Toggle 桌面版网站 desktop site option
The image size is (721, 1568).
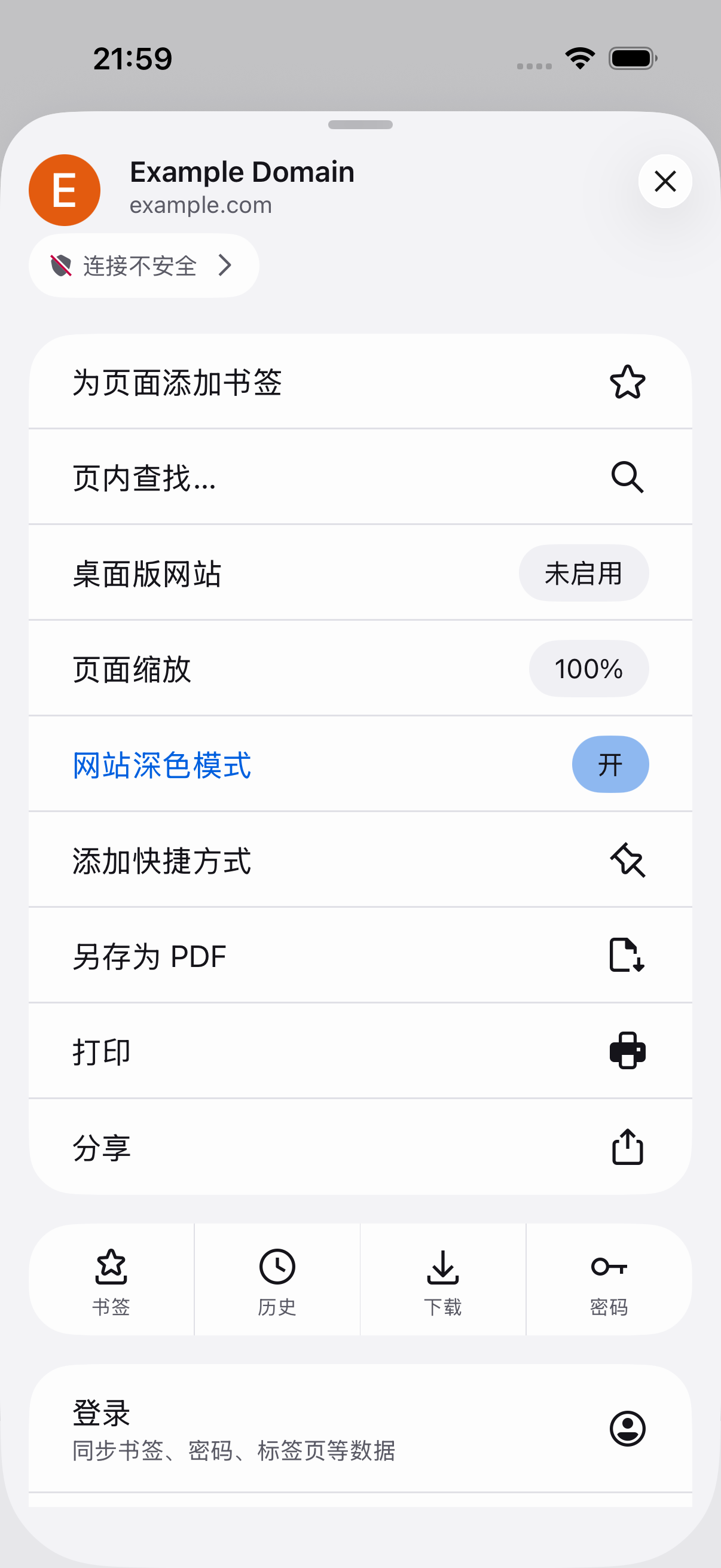(360, 573)
